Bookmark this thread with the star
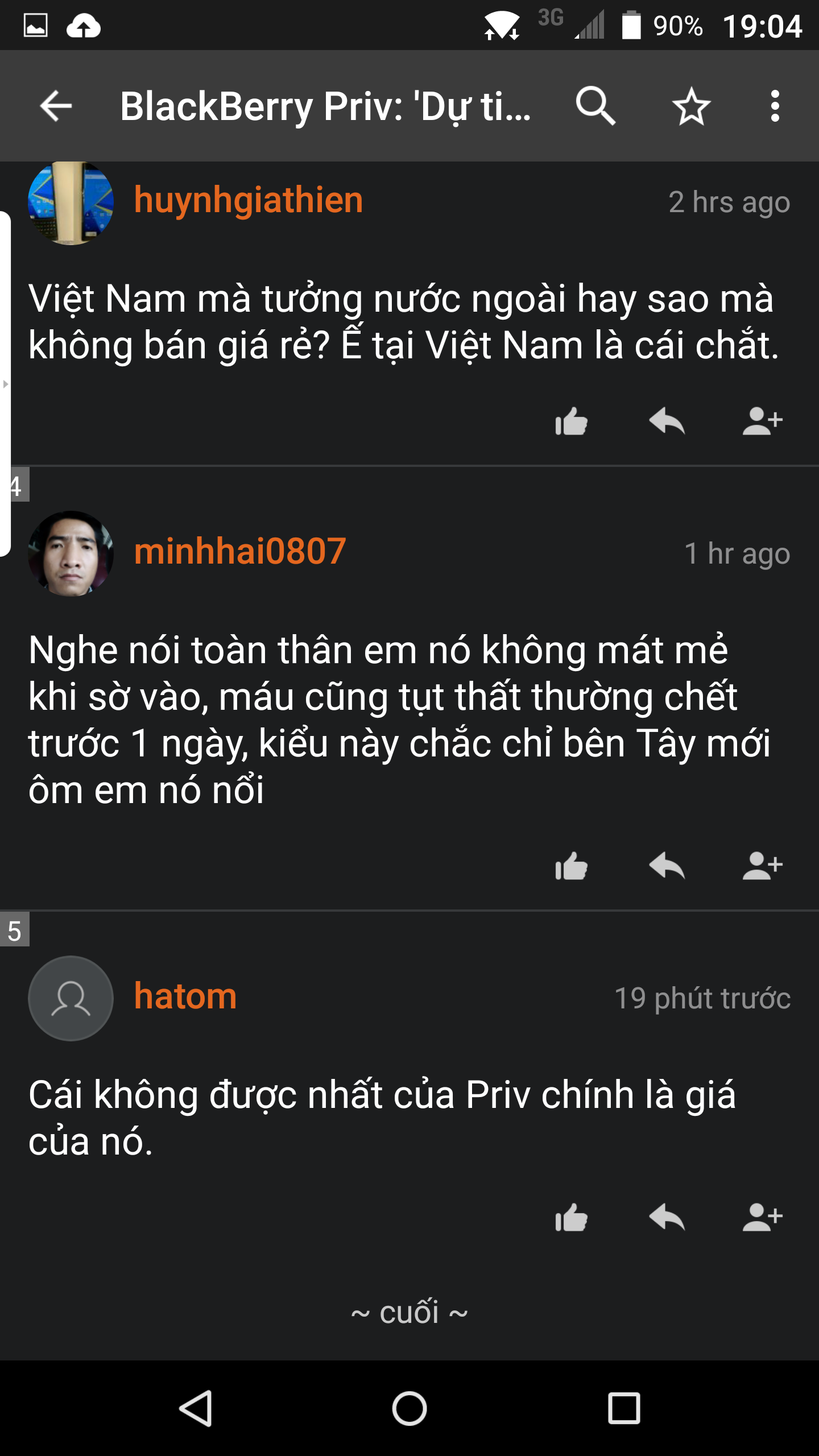 tap(691, 106)
